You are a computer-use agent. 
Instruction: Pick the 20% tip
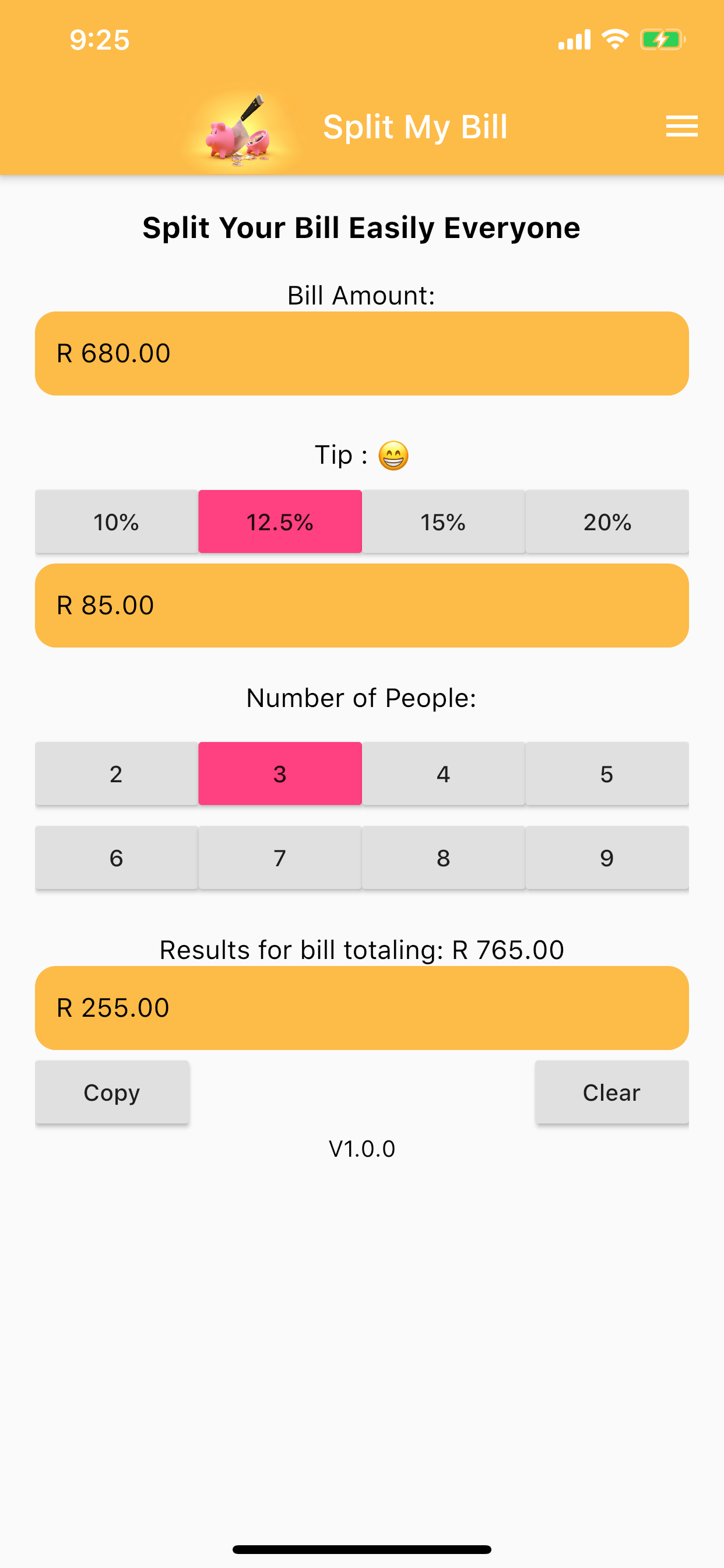(607, 521)
